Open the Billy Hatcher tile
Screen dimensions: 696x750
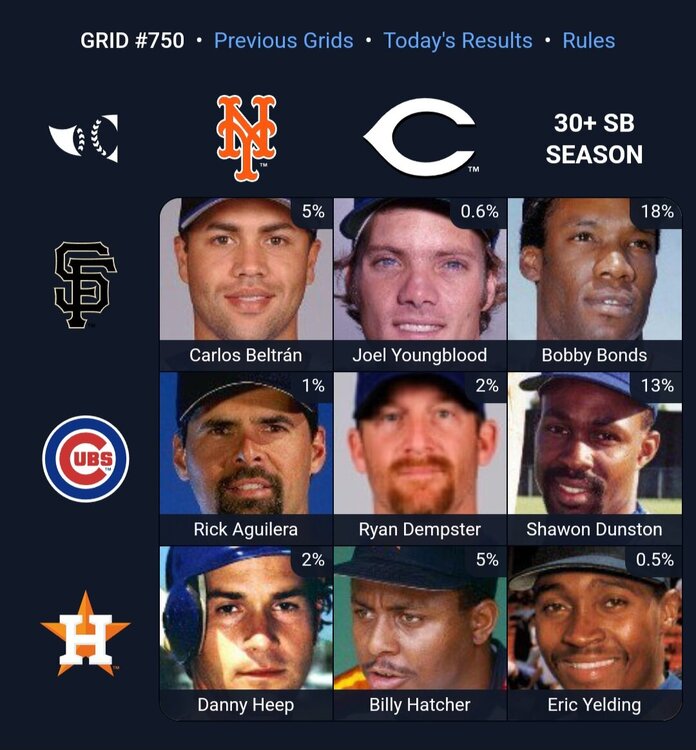(x=420, y=633)
